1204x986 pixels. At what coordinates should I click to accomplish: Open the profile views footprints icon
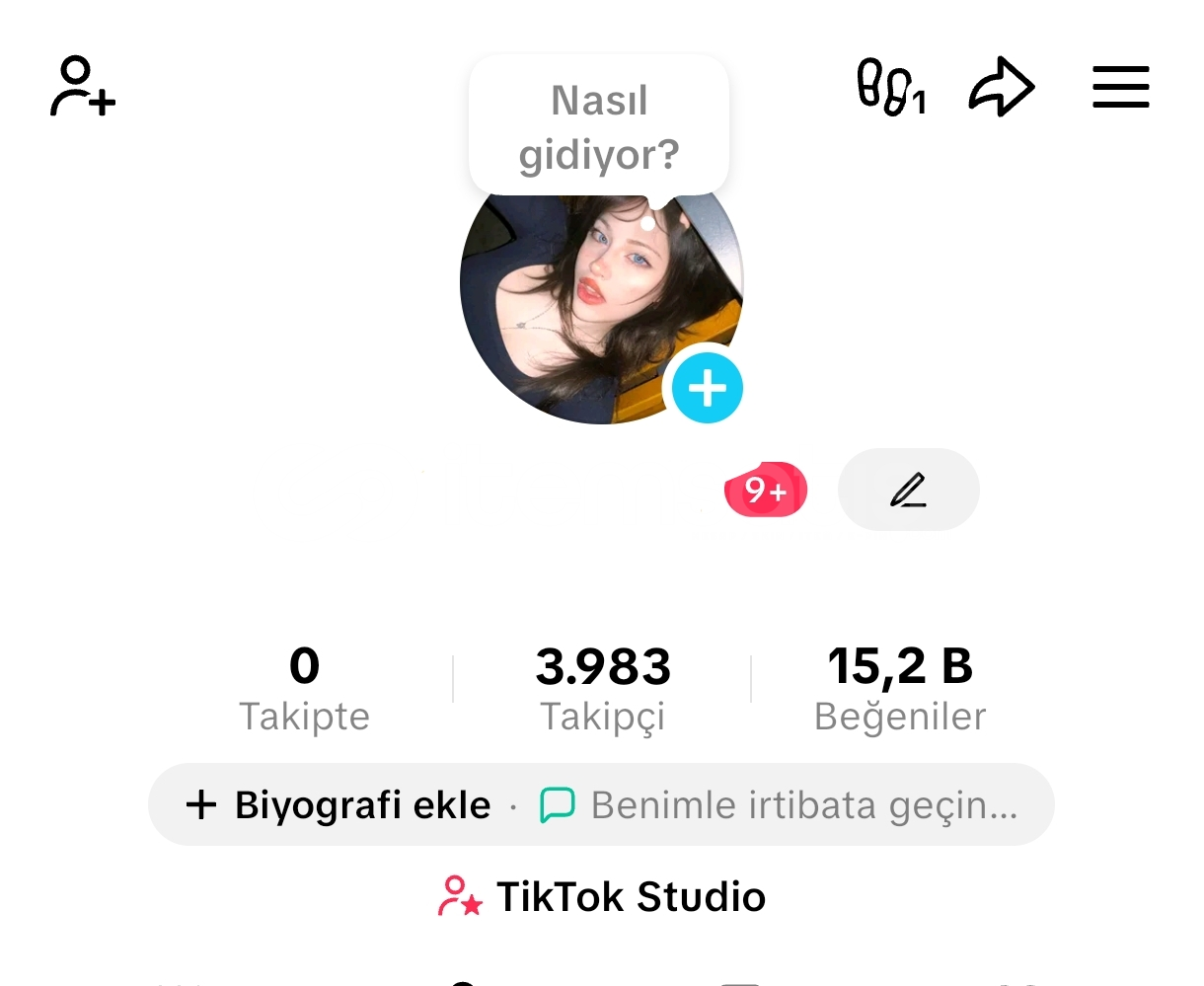coord(890,87)
